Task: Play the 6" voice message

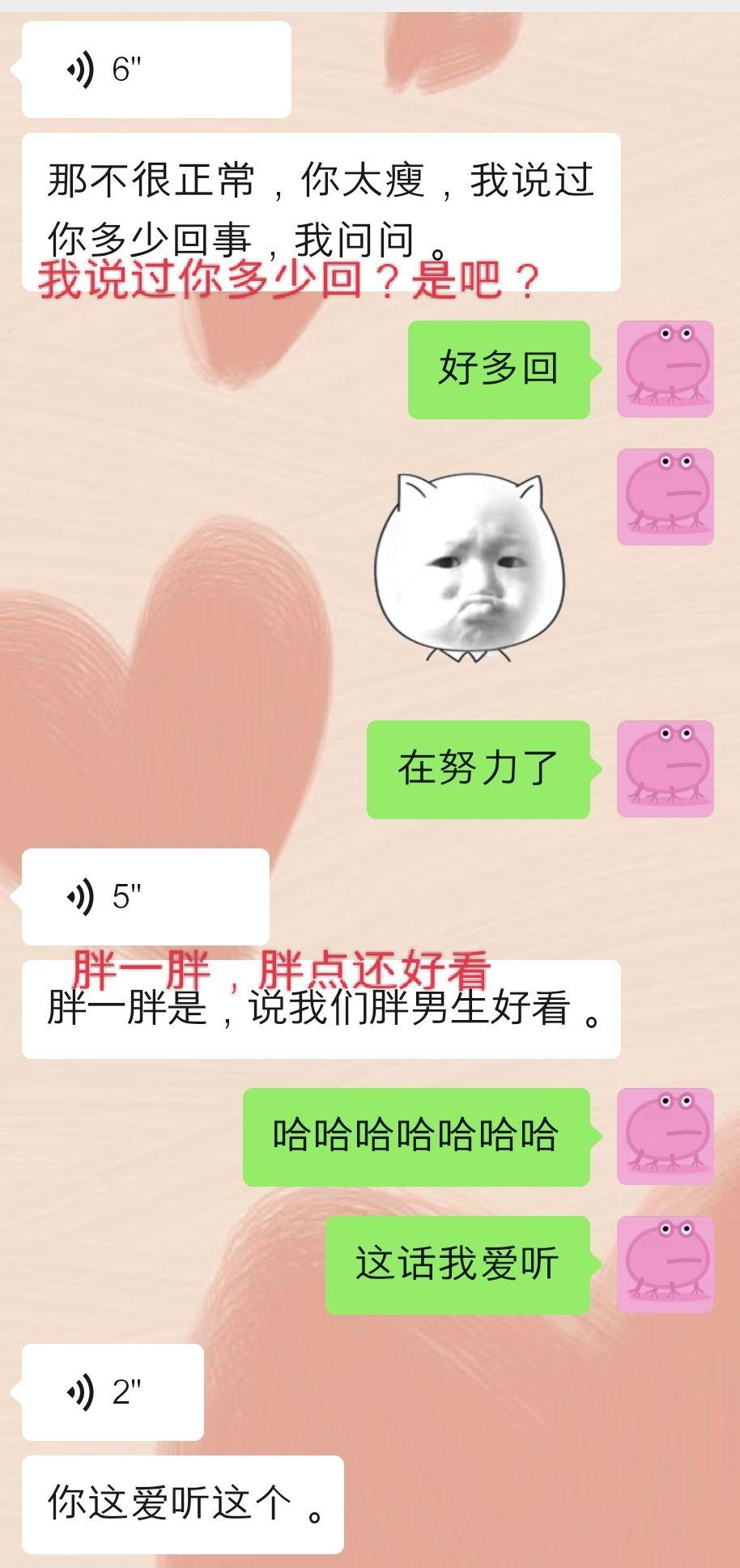Action: pyautogui.click(x=156, y=70)
